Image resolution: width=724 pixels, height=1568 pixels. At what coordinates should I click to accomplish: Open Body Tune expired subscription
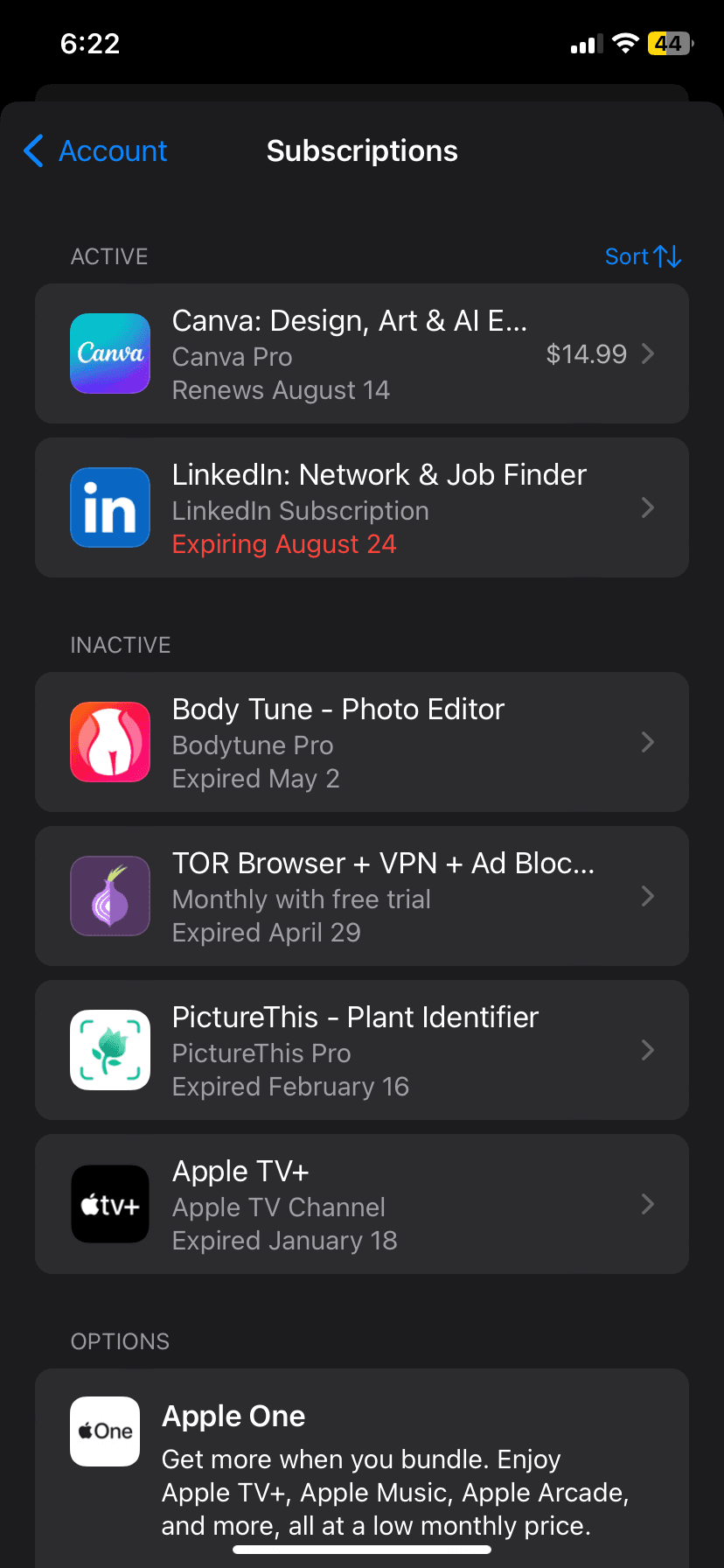click(x=362, y=742)
